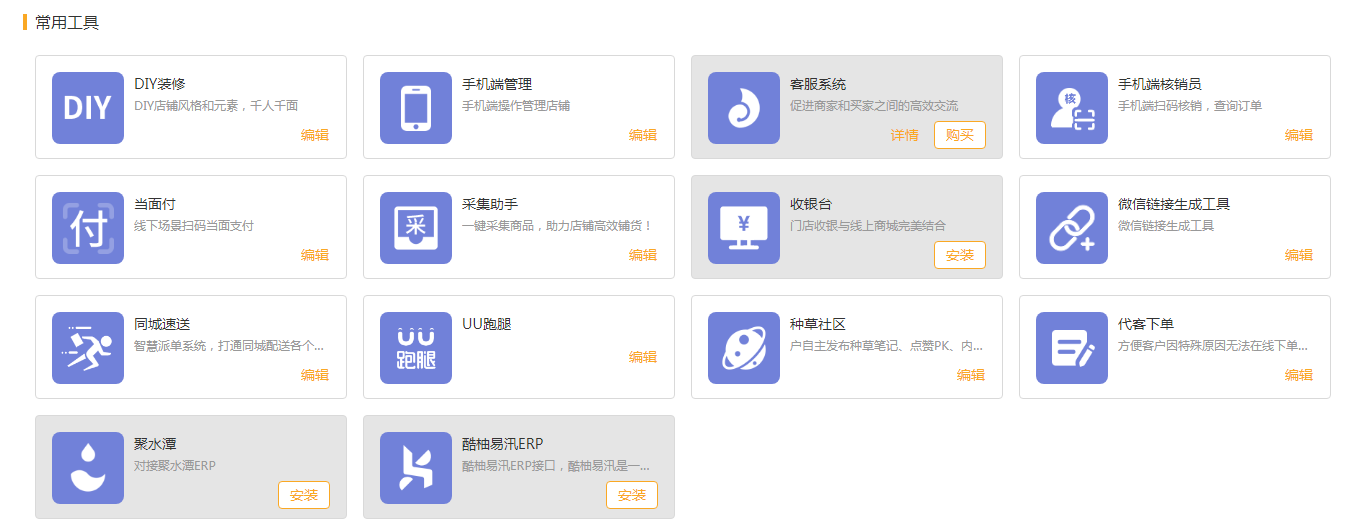Tap 购买 button for 客服系统

click(x=959, y=135)
